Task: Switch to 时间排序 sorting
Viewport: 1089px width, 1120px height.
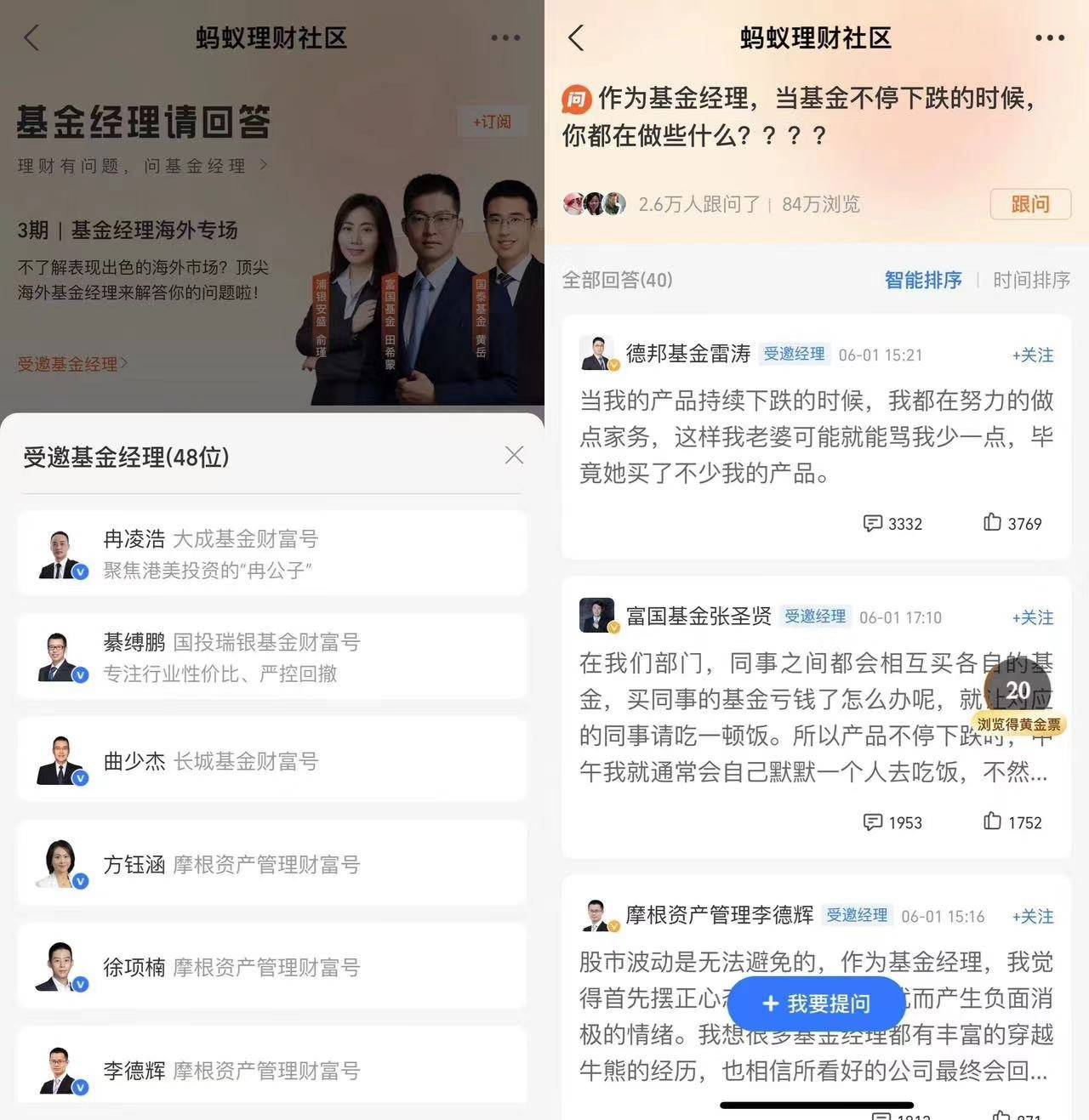Action: click(x=1031, y=280)
